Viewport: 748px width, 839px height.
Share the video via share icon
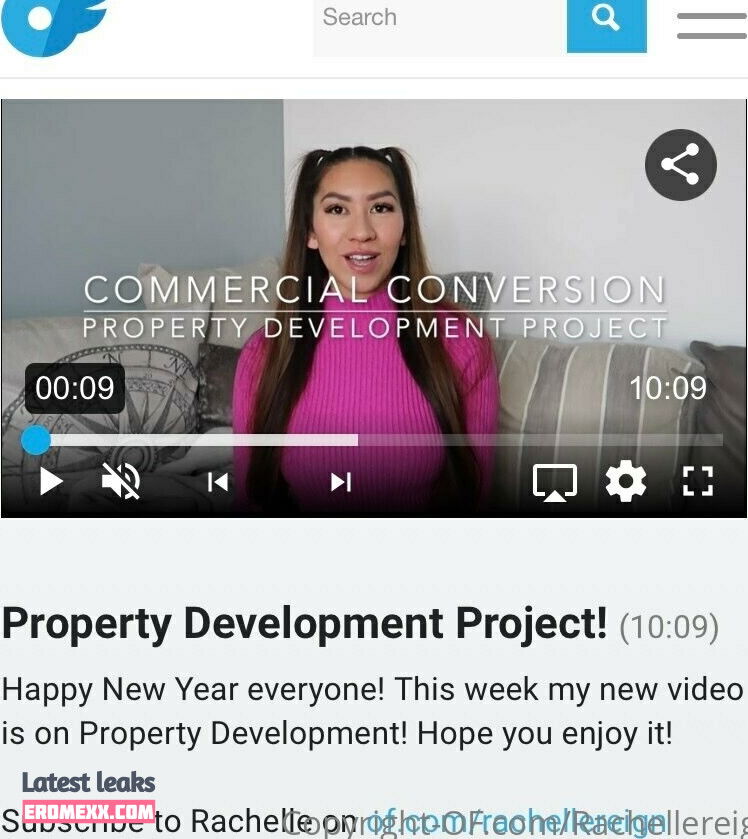(x=680, y=165)
